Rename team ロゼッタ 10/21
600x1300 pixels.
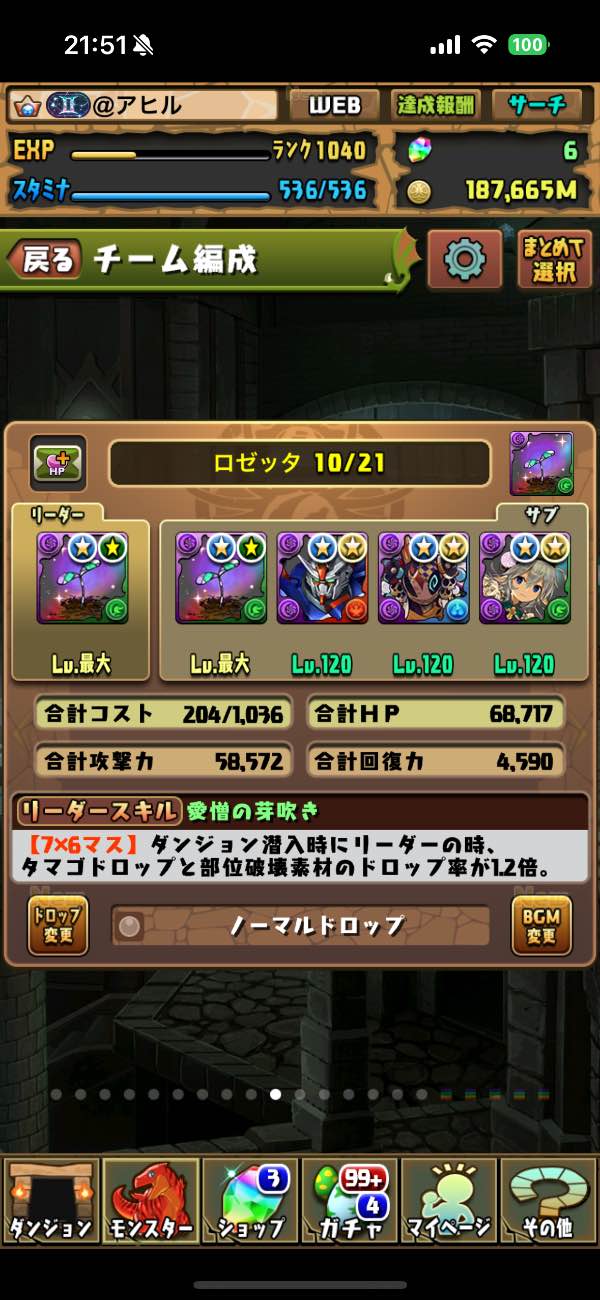[x=300, y=464]
